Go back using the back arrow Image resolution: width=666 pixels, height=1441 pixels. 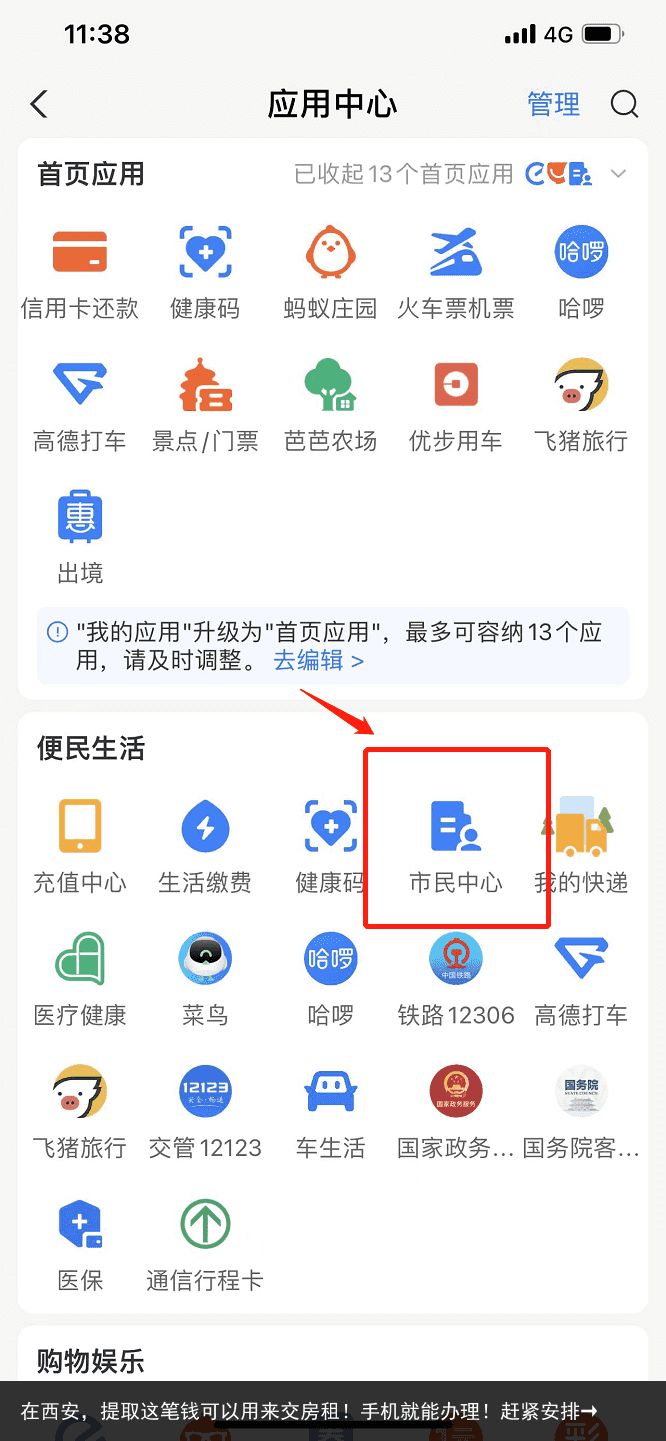tap(39, 104)
